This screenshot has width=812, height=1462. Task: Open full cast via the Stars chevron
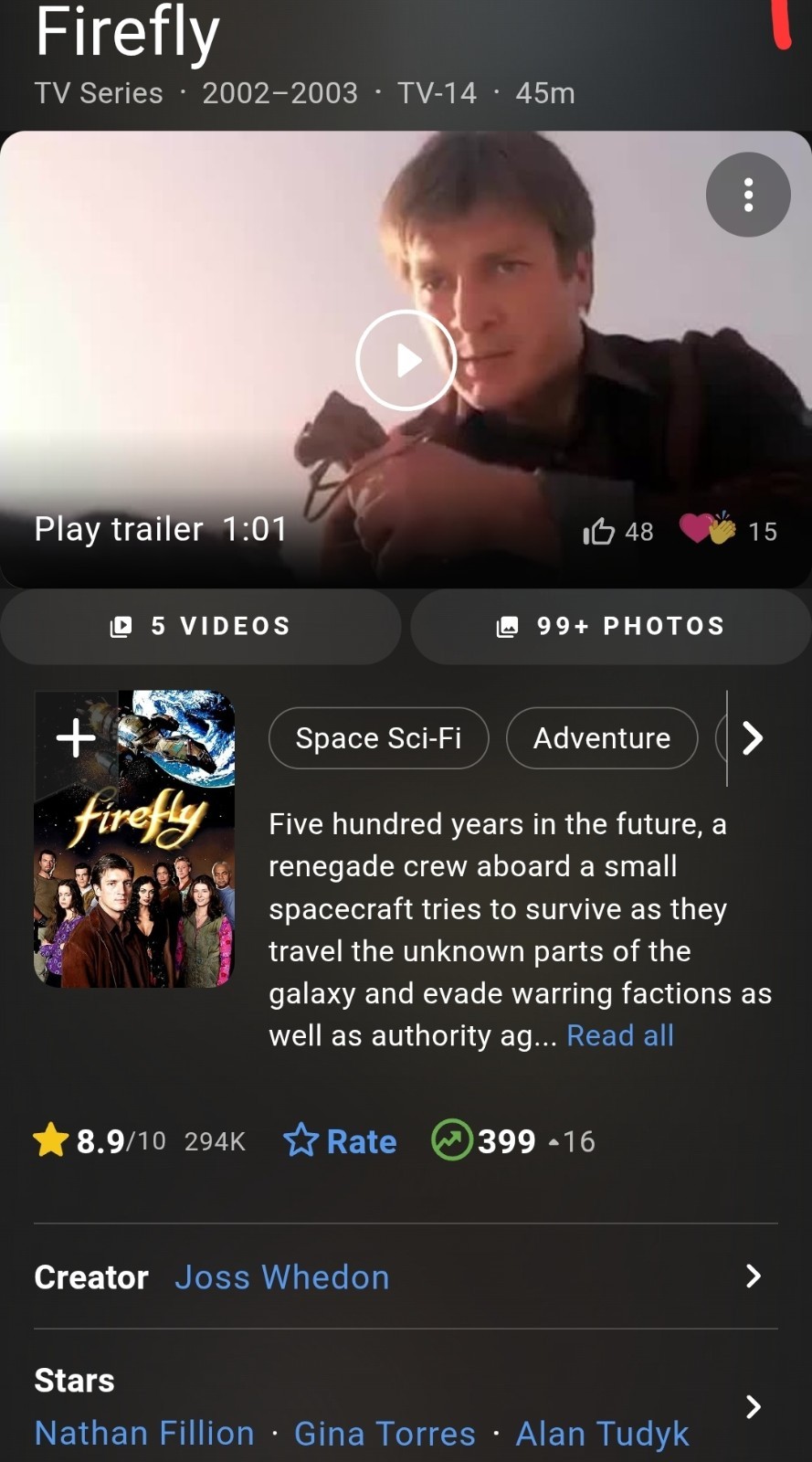click(x=753, y=1407)
